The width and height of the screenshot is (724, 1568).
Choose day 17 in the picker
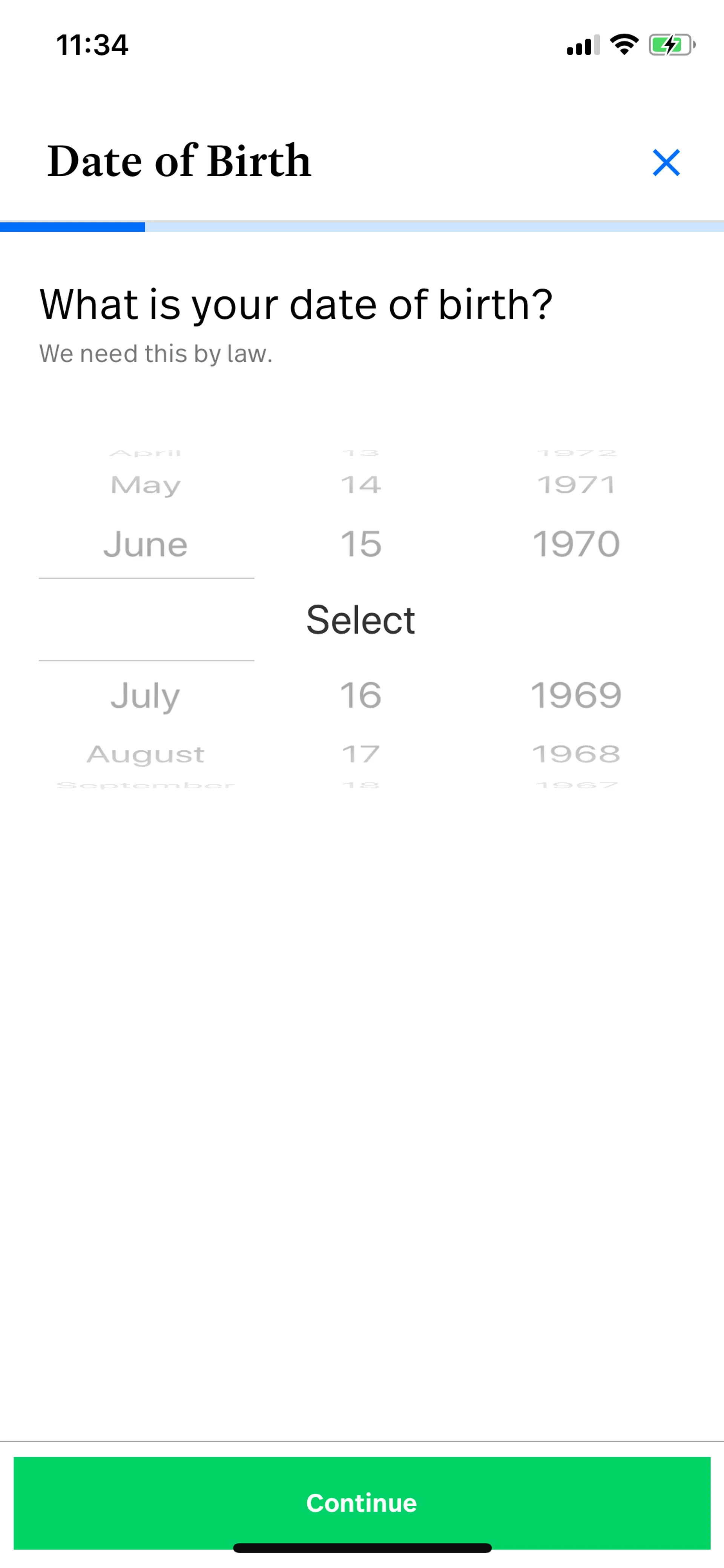tap(361, 754)
